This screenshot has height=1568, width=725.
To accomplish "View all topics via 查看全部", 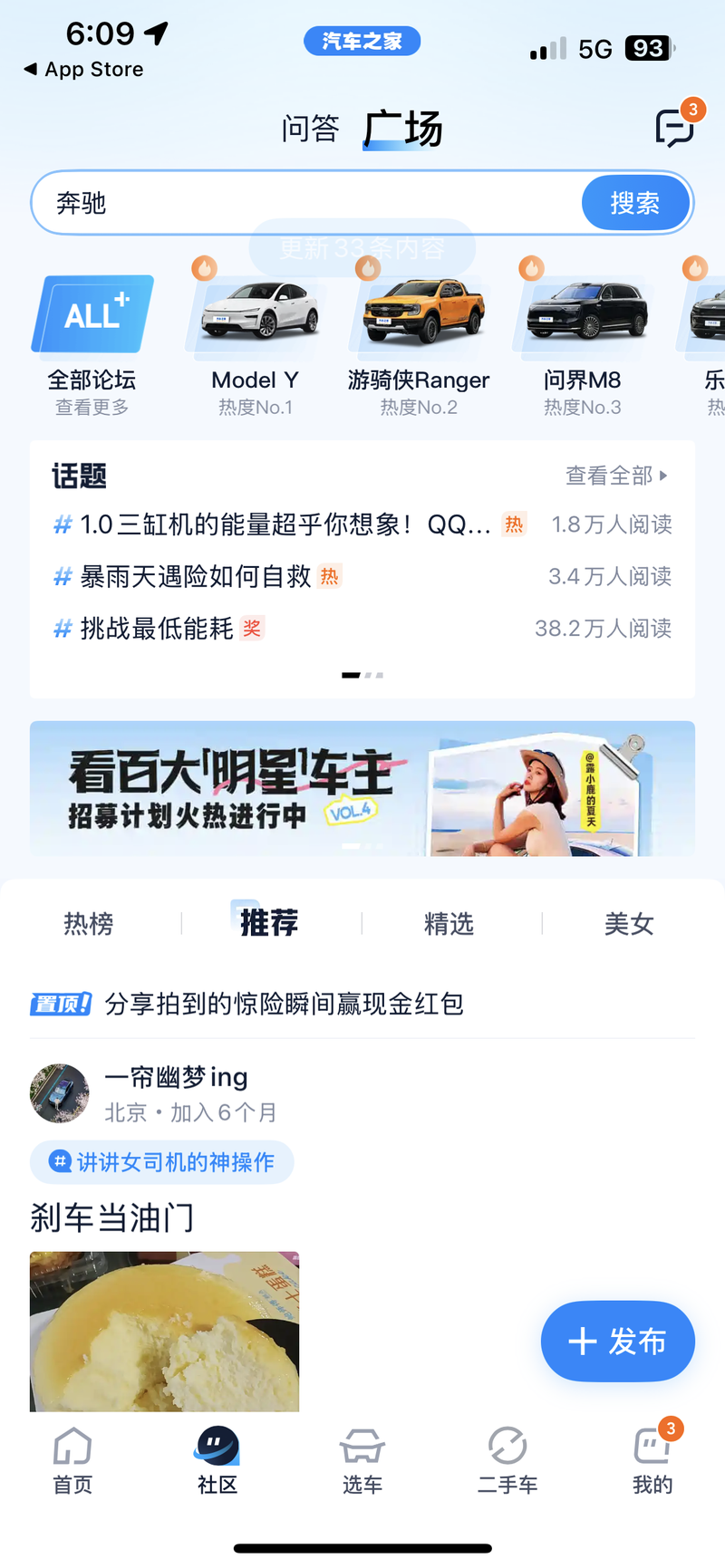I will click(616, 476).
